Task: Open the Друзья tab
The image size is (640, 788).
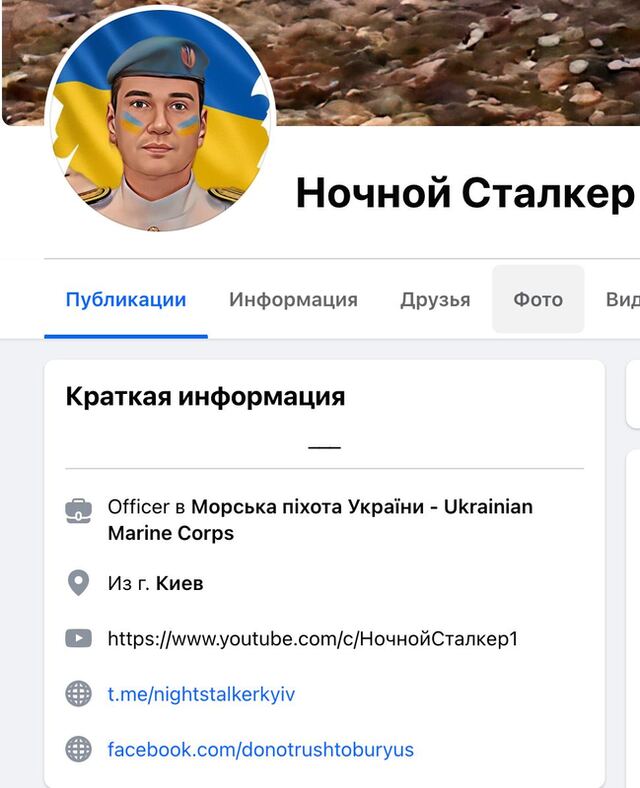Action: pyautogui.click(x=435, y=300)
